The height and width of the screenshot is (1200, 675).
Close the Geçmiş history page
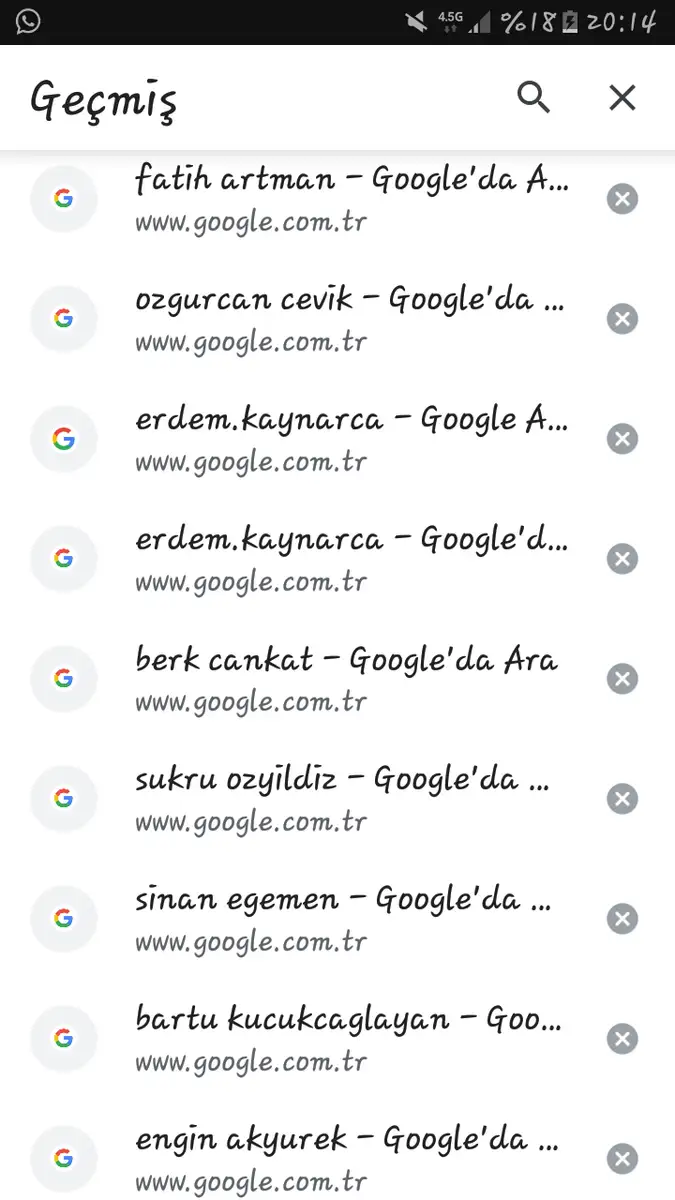coord(622,98)
